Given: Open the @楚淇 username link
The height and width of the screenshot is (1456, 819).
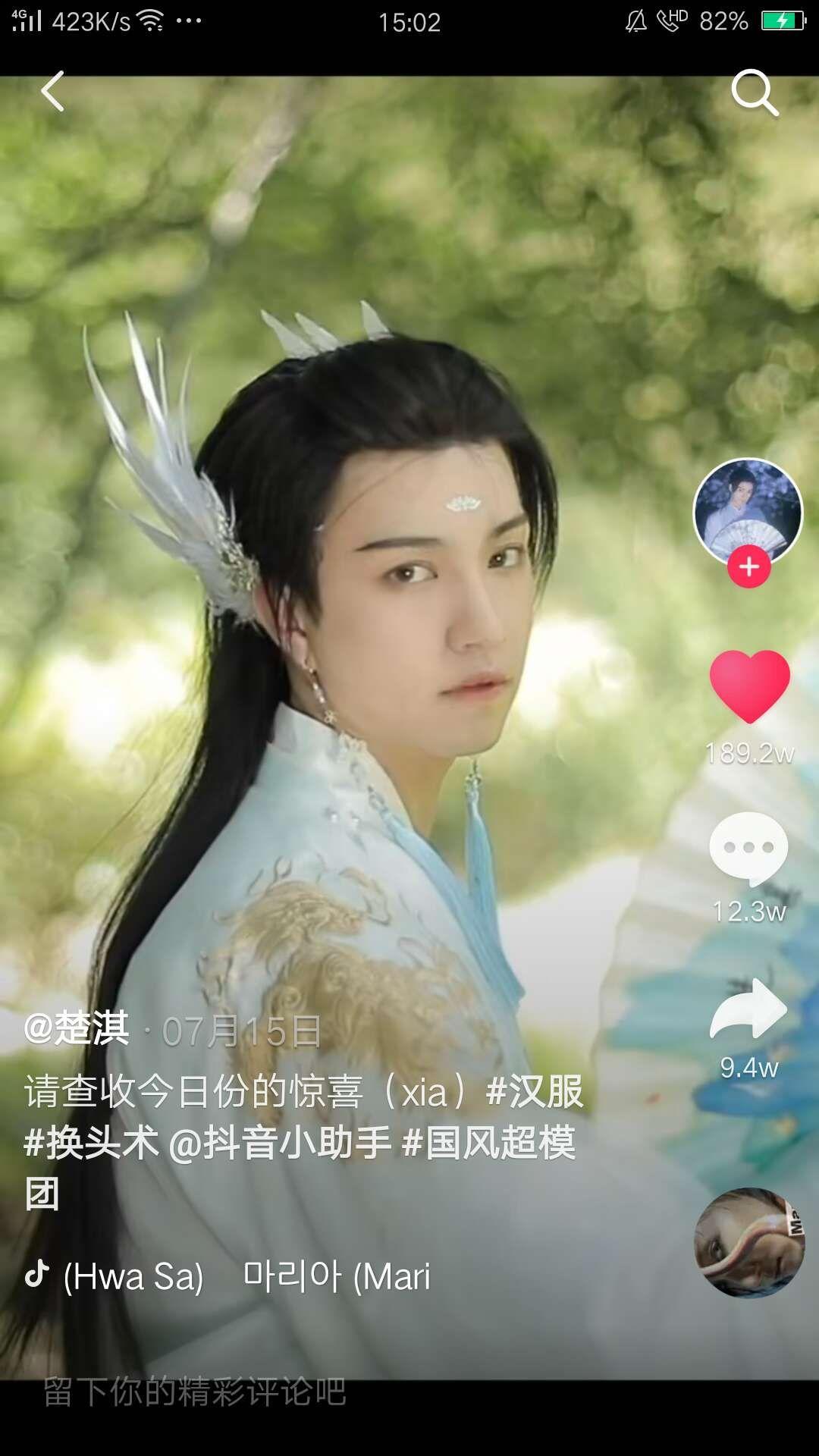Looking at the screenshot, I should click(x=77, y=1030).
